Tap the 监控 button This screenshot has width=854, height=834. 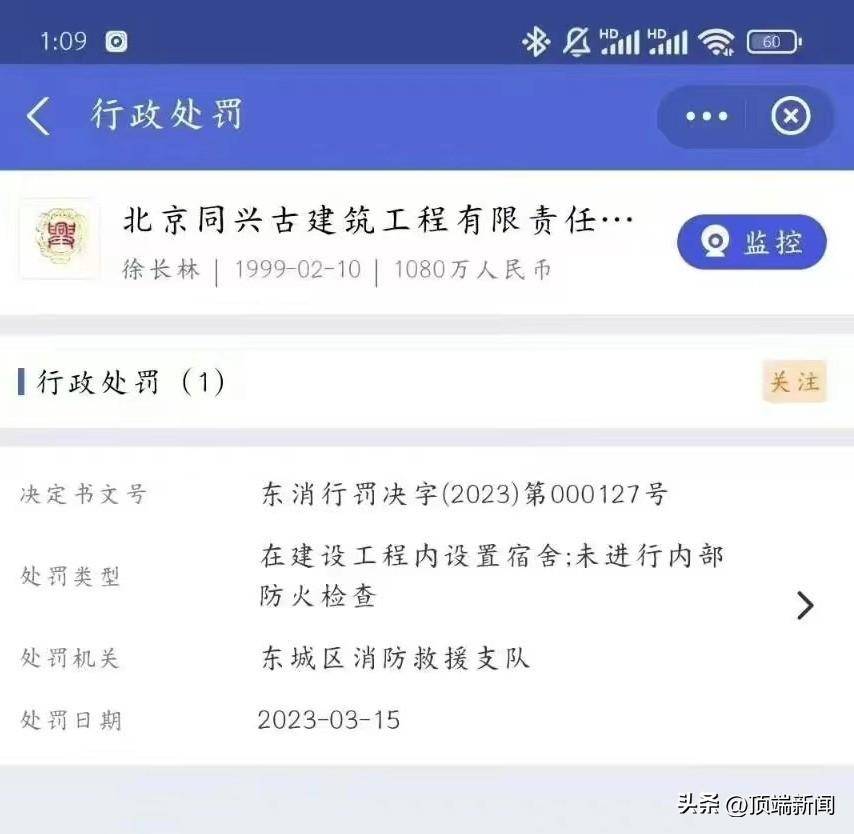[x=752, y=242]
